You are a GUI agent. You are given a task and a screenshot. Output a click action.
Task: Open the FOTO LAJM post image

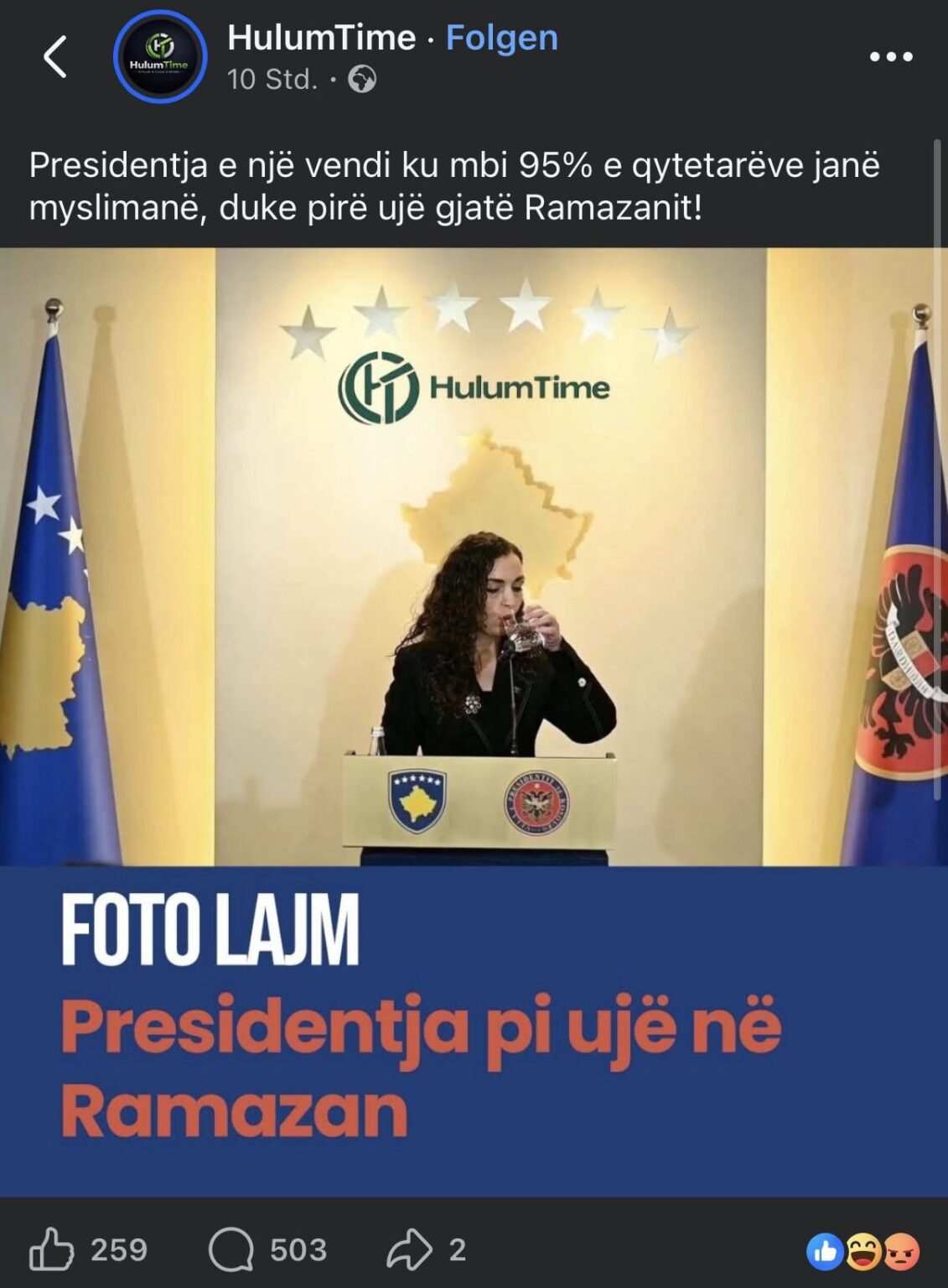474,721
